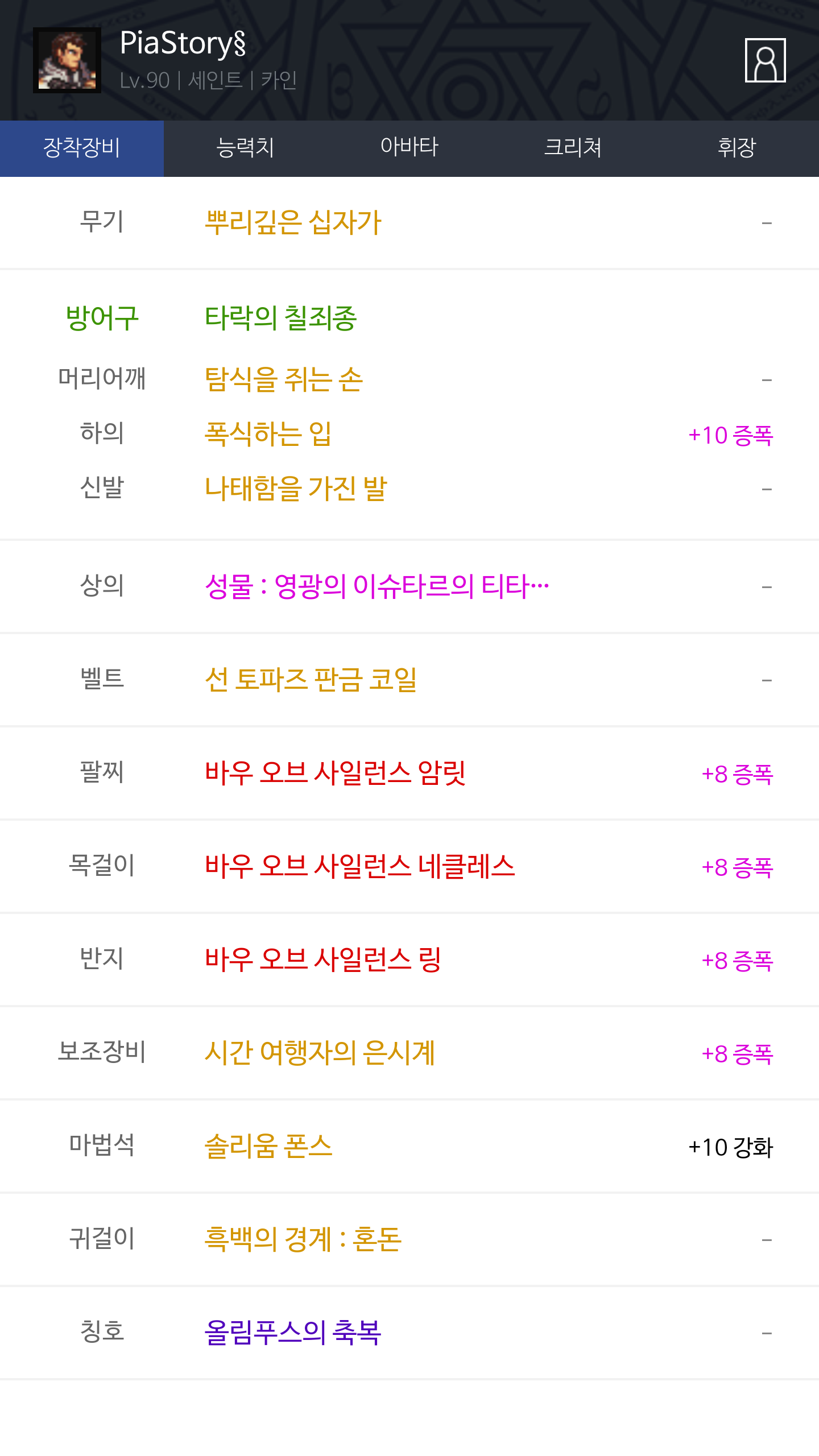Image resolution: width=819 pixels, height=1456 pixels.
Task: View the 성물 : 영광의 이슈타르의 top item
Action: pyautogui.click(x=409, y=586)
